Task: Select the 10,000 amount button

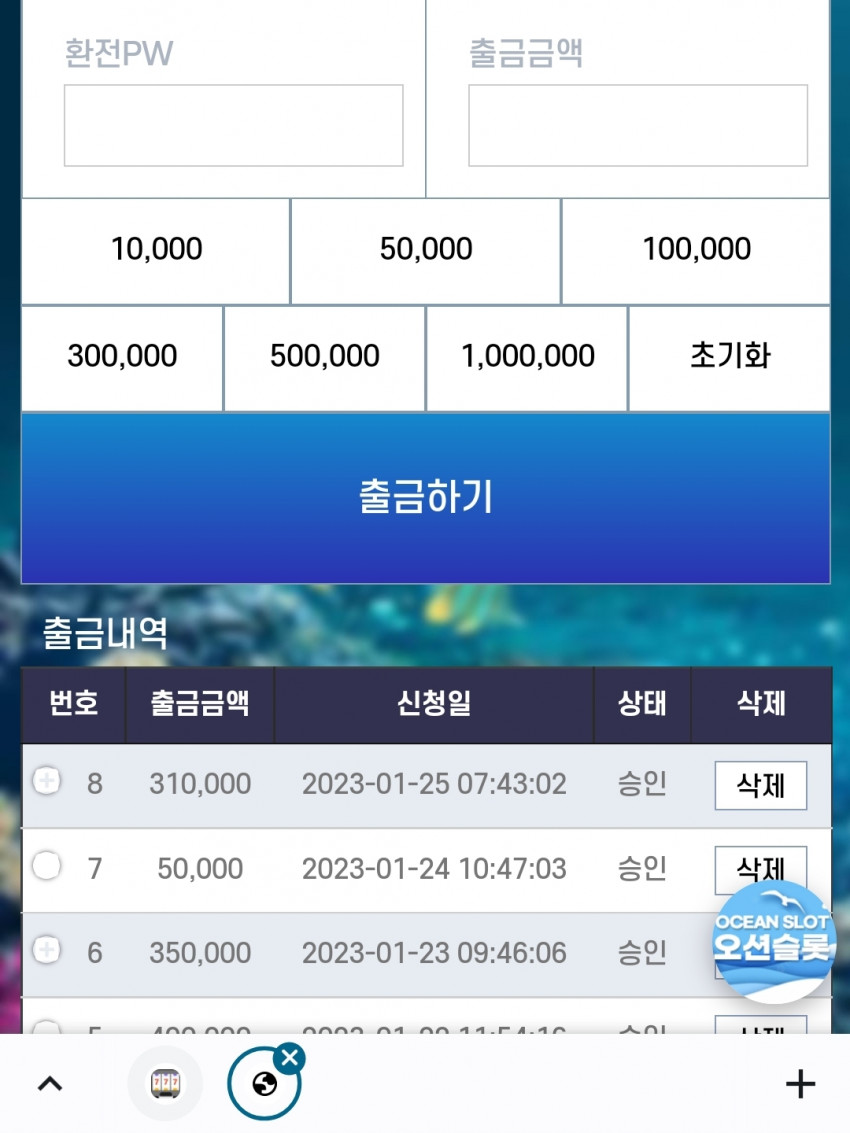Action: tap(156, 250)
